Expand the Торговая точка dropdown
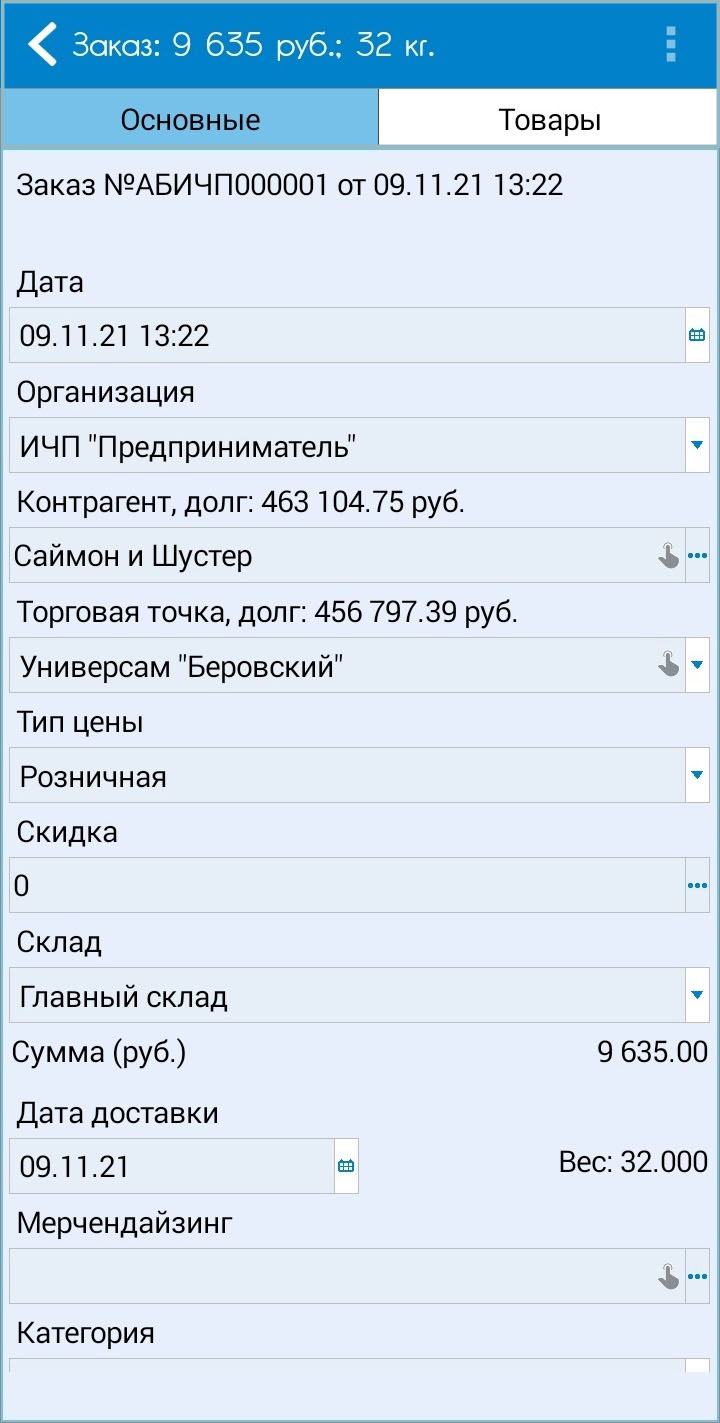The height and width of the screenshot is (1423, 720). [x=697, y=665]
